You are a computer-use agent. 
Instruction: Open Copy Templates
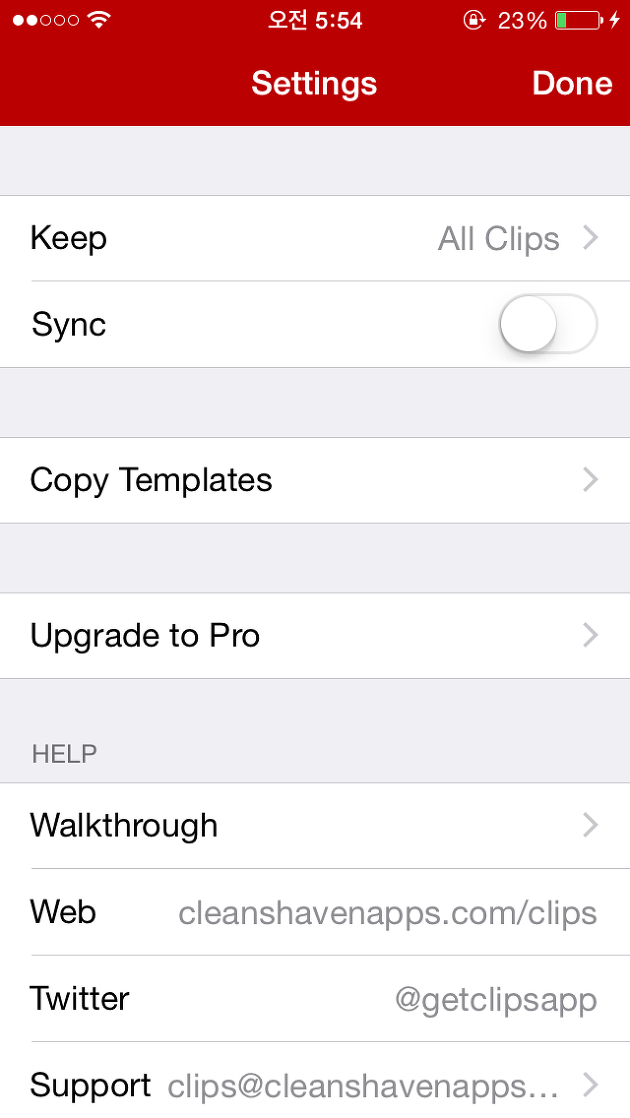click(x=315, y=480)
